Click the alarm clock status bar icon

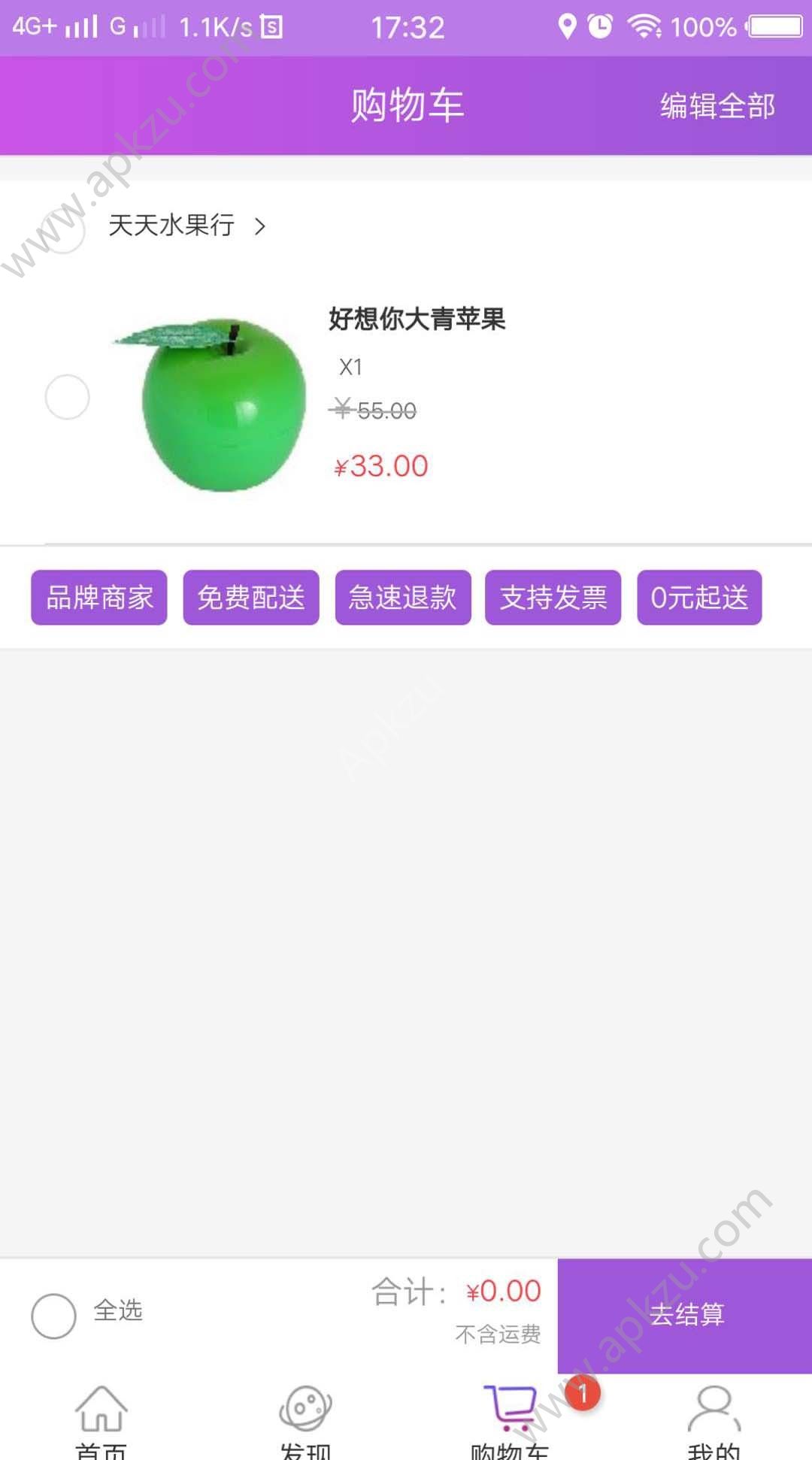pos(601,25)
